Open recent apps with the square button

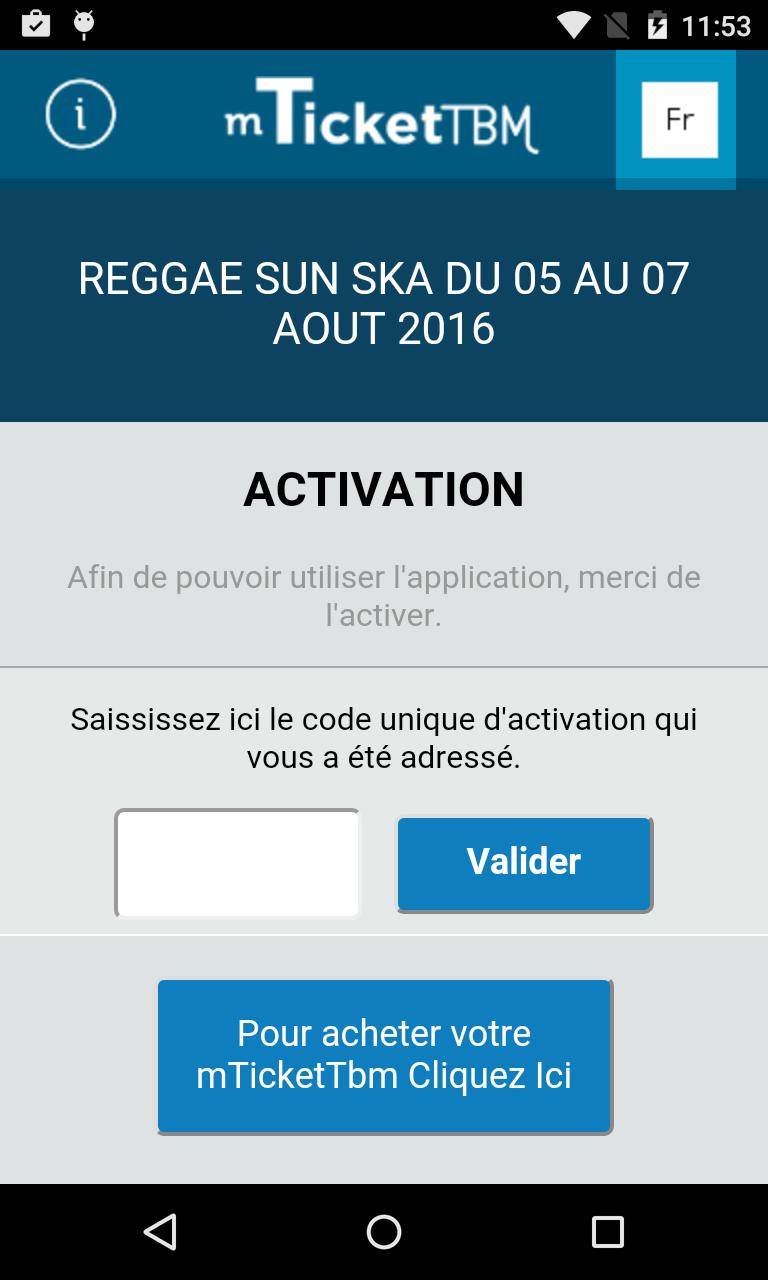606,1232
